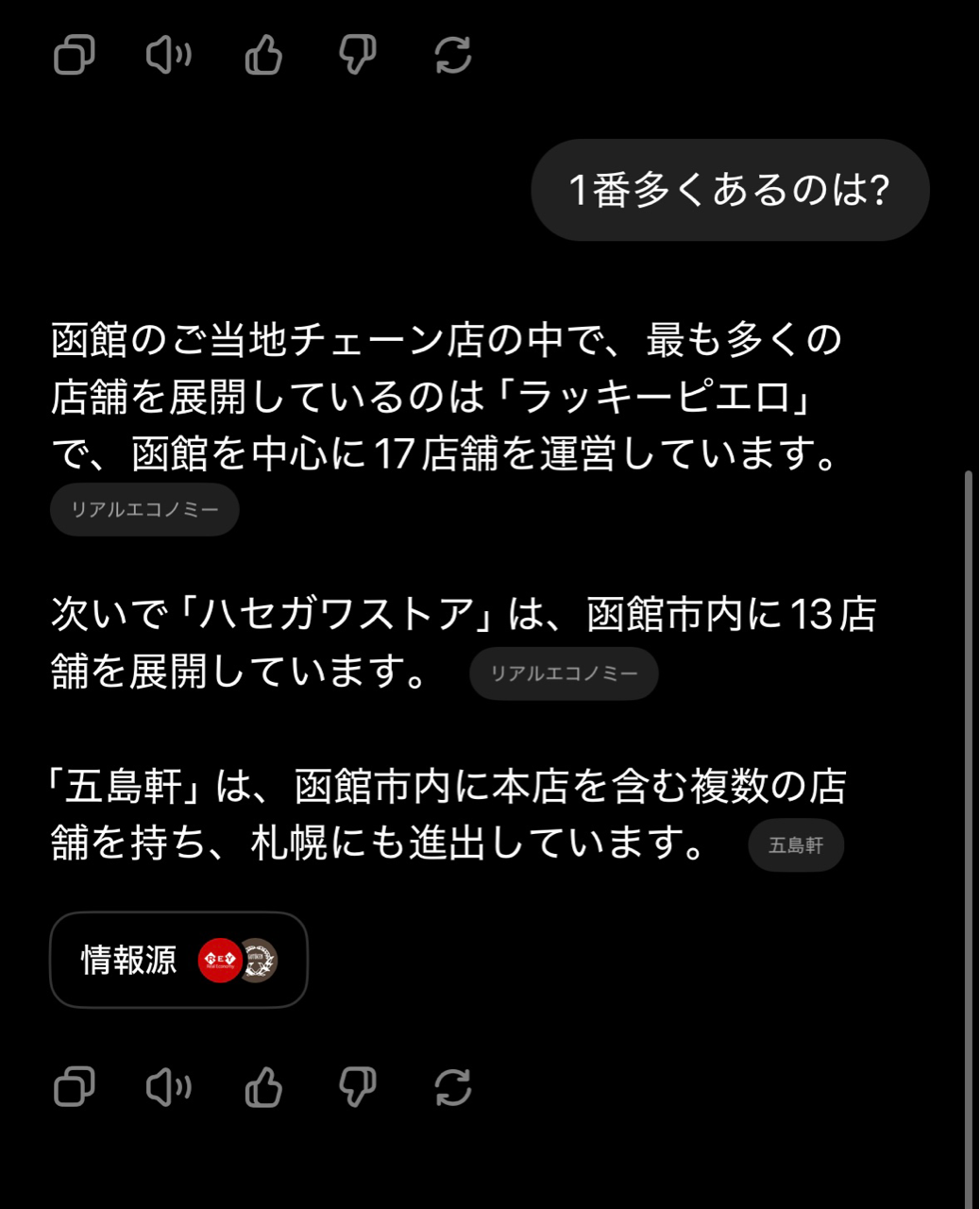The height and width of the screenshot is (1209, 980).
Task: Regenerate the answer below the 情報源 button
Action: tap(453, 1087)
